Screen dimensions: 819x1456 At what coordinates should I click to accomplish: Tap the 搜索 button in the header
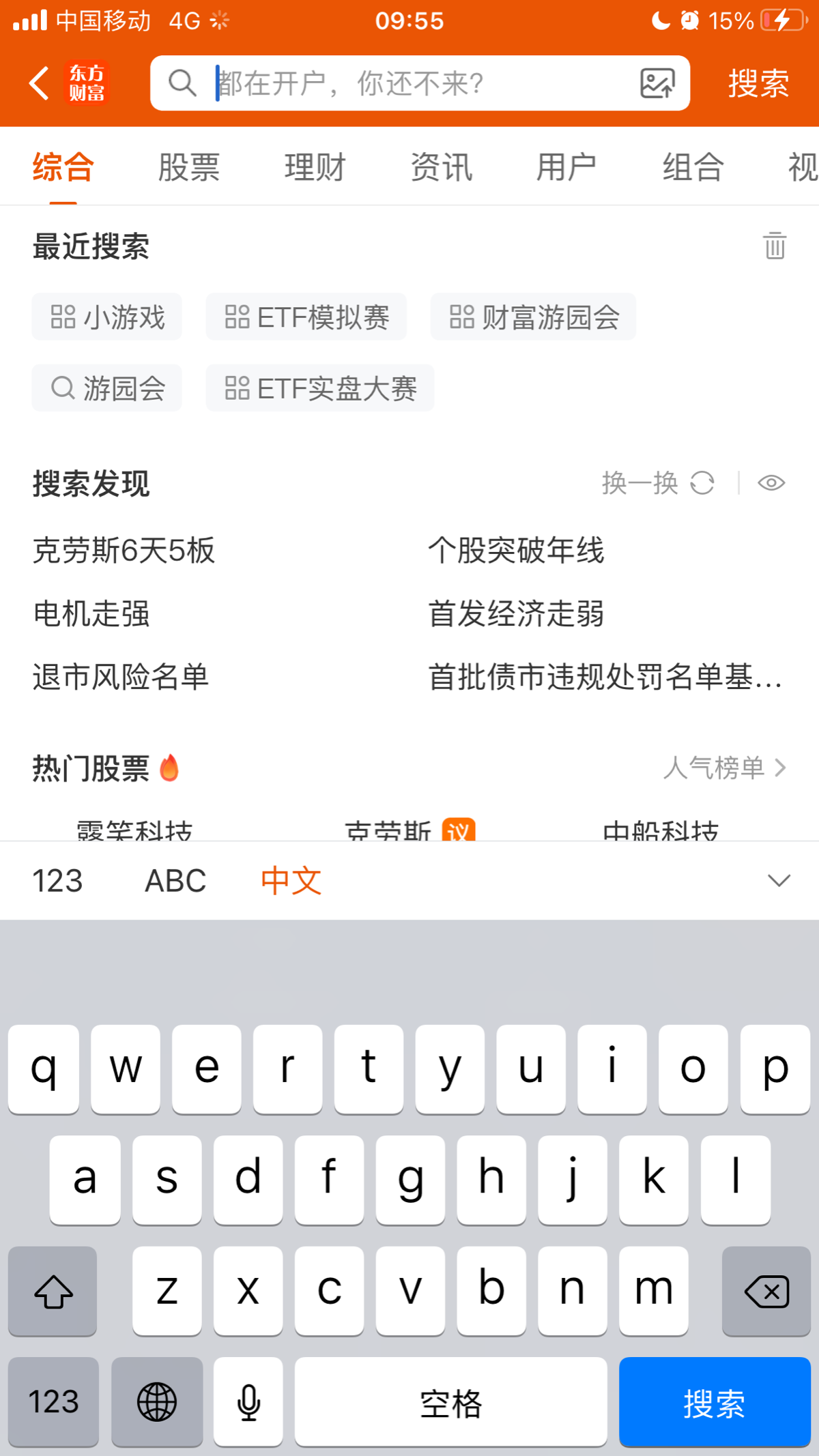tap(758, 83)
